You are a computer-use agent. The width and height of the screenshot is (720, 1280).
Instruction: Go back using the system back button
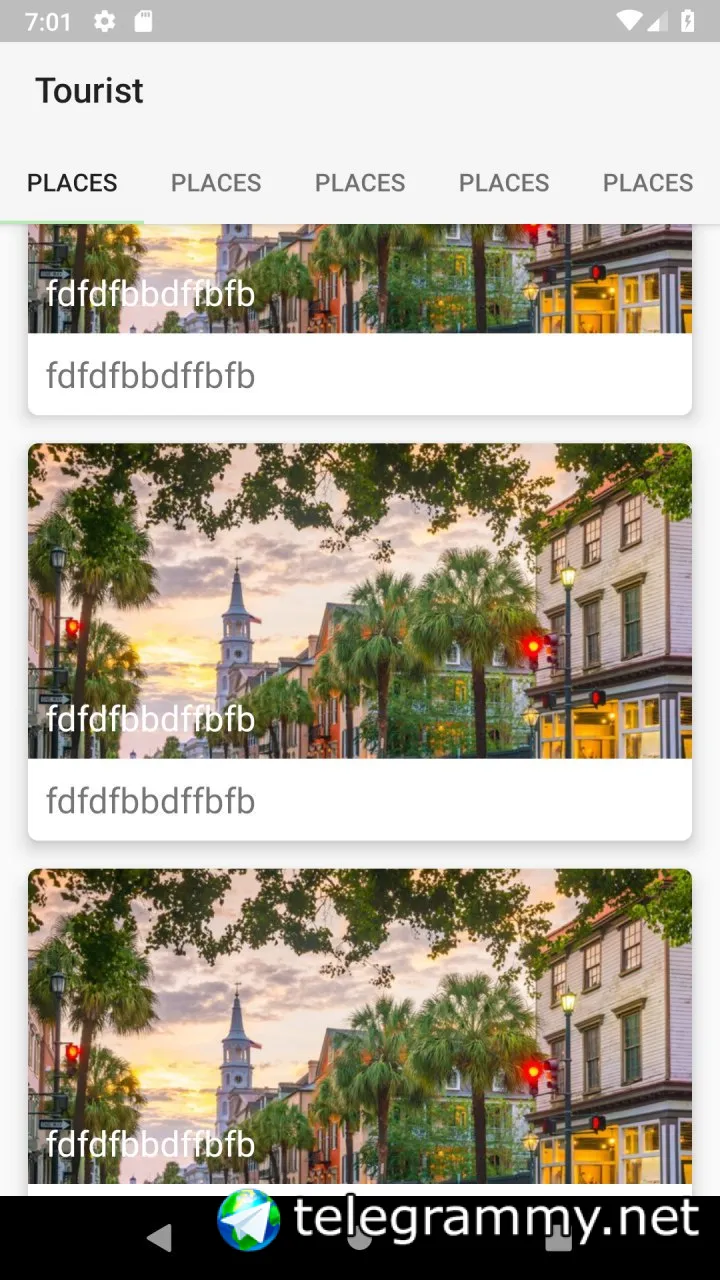(x=159, y=1238)
